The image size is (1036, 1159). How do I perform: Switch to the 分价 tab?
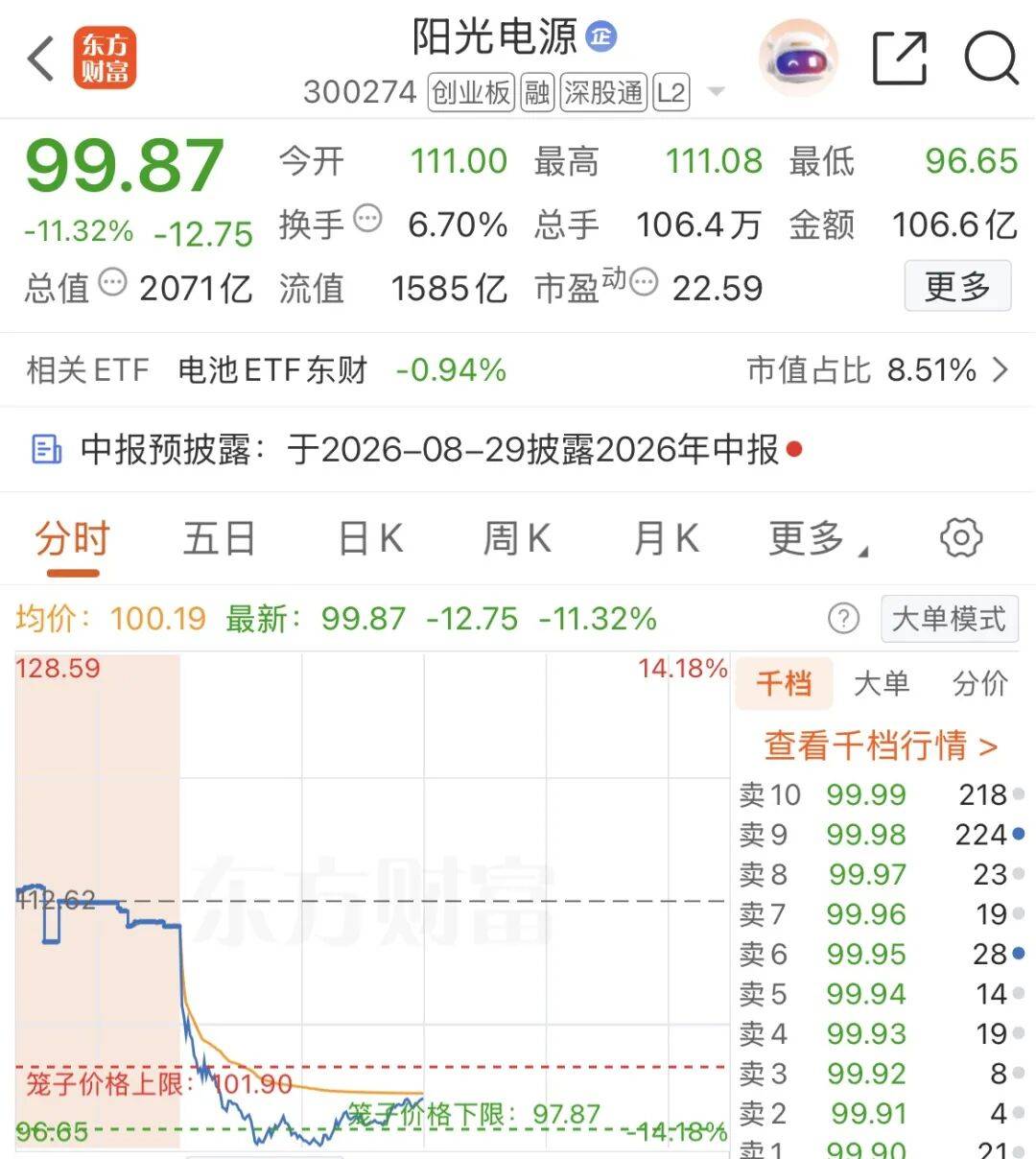pyautogui.click(x=979, y=684)
